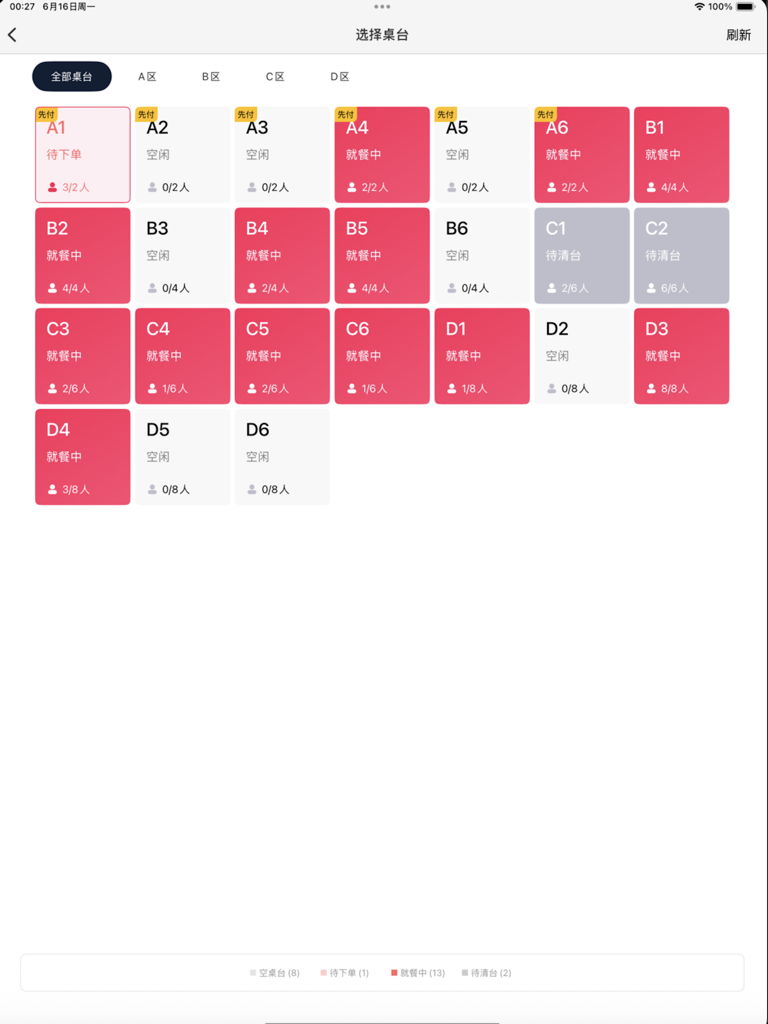This screenshot has height=1024, width=768.
Task: Toggle the 待清台 legend filter
Action: point(485,972)
